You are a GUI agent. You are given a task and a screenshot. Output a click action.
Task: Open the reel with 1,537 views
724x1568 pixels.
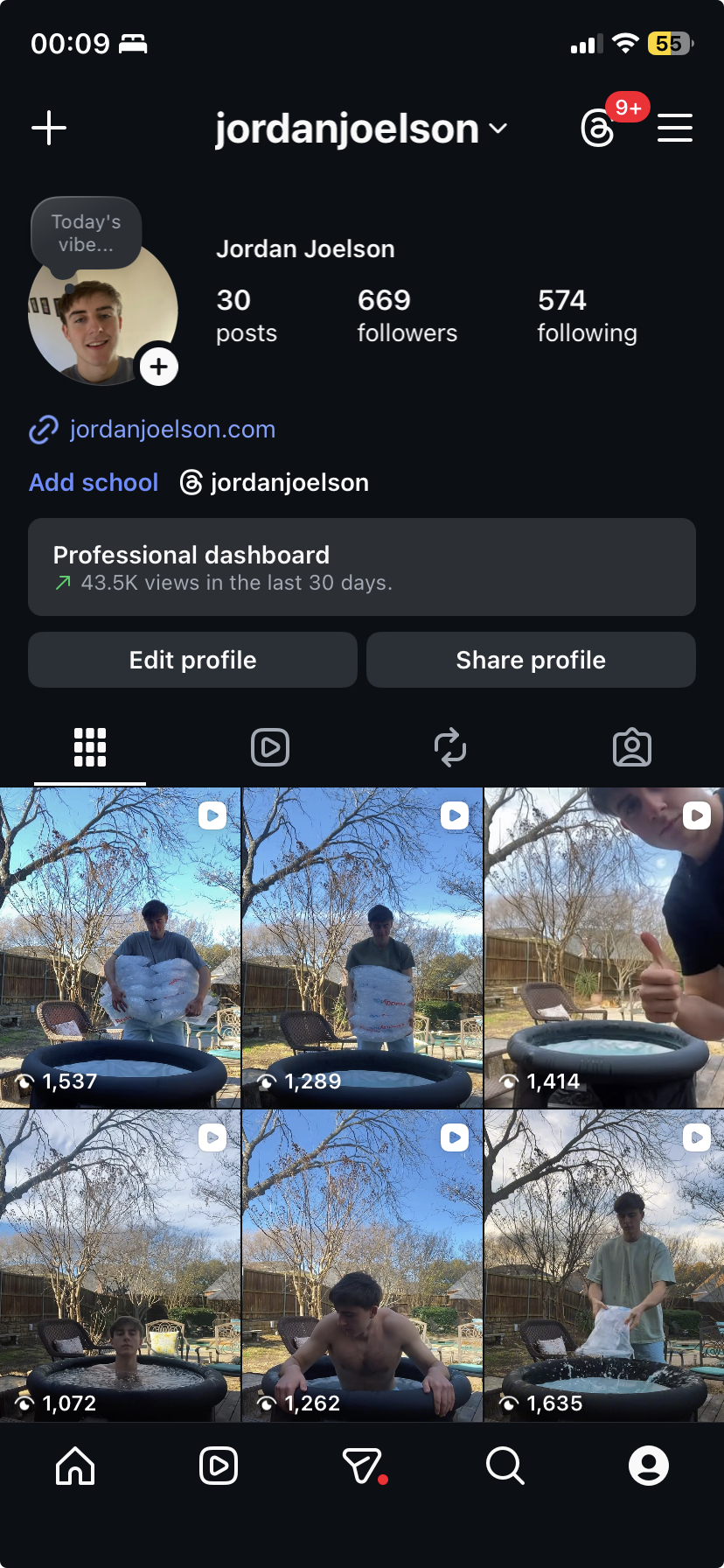point(120,948)
